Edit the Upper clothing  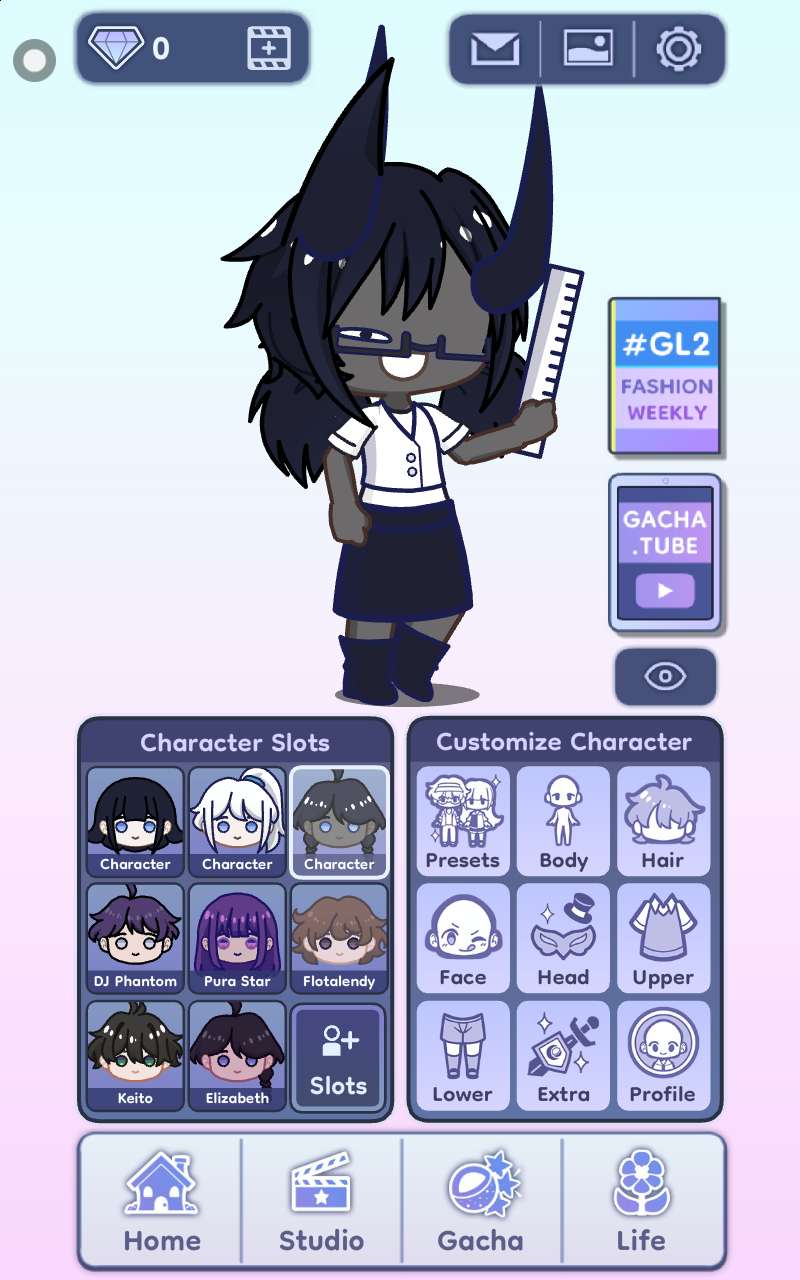tap(663, 937)
